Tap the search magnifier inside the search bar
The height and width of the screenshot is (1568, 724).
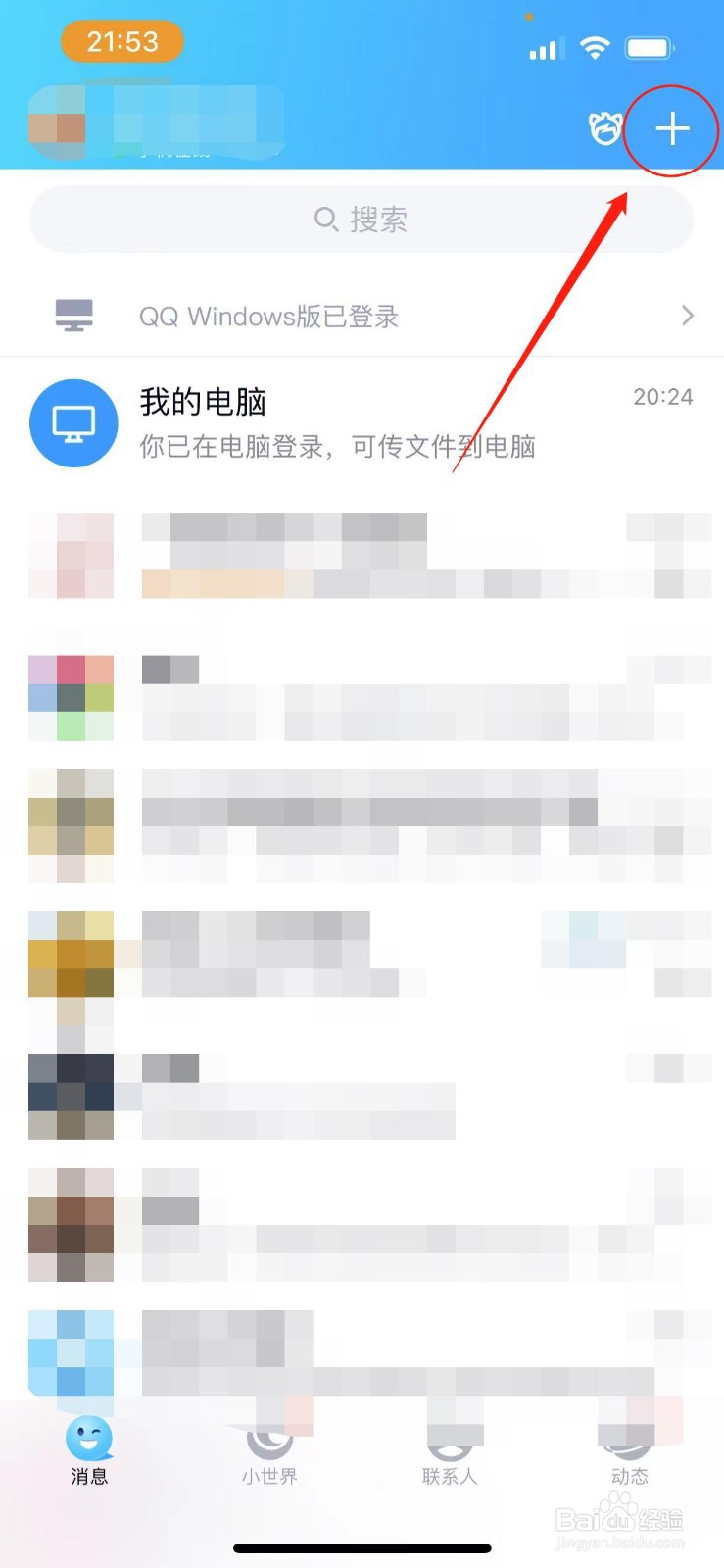(326, 220)
